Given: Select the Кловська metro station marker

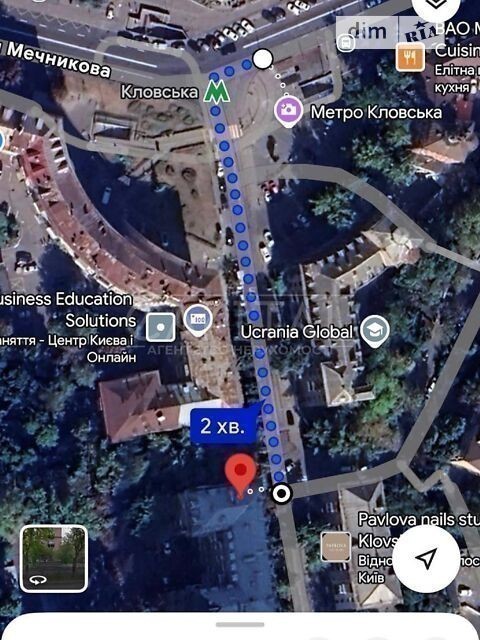Looking at the screenshot, I should (217, 91).
